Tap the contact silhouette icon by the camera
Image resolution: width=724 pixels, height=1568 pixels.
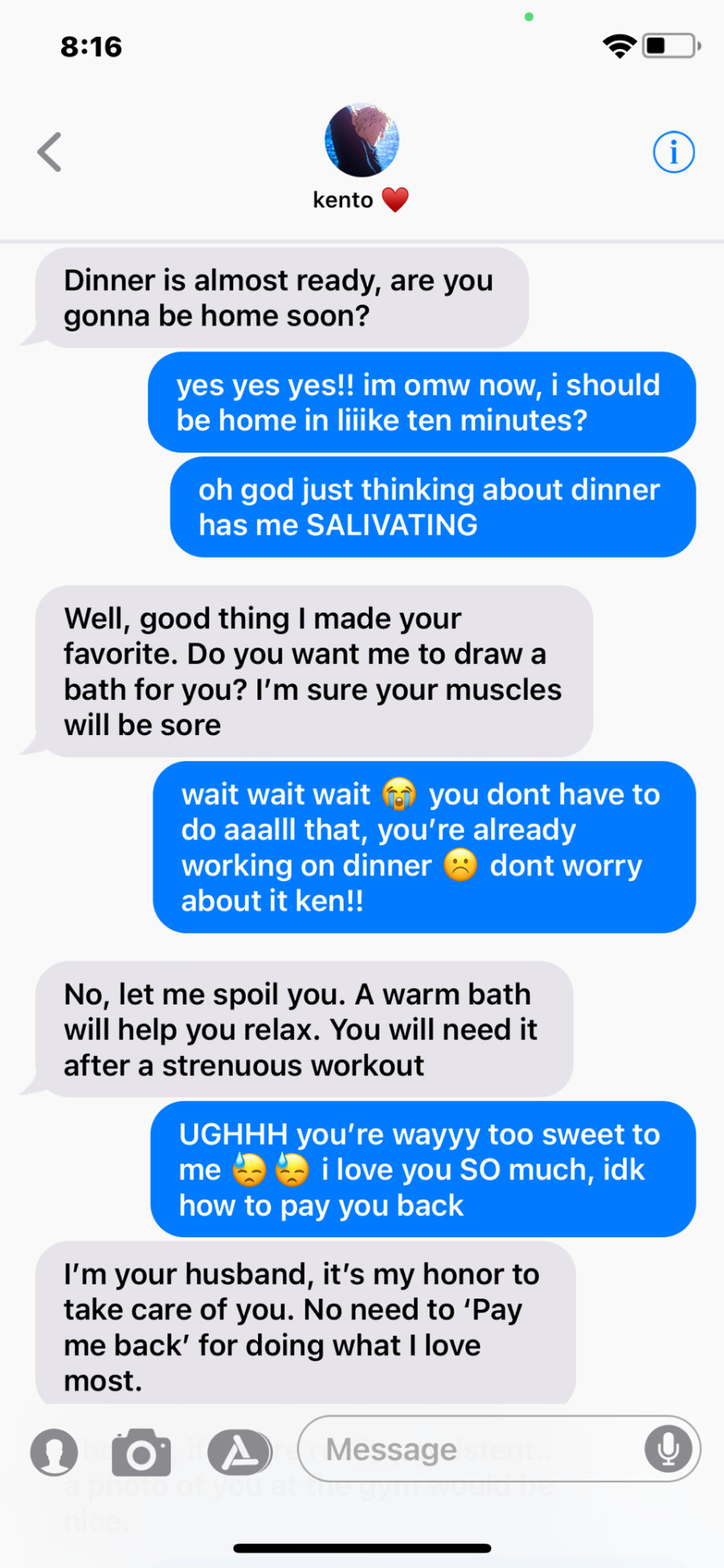[54, 1452]
